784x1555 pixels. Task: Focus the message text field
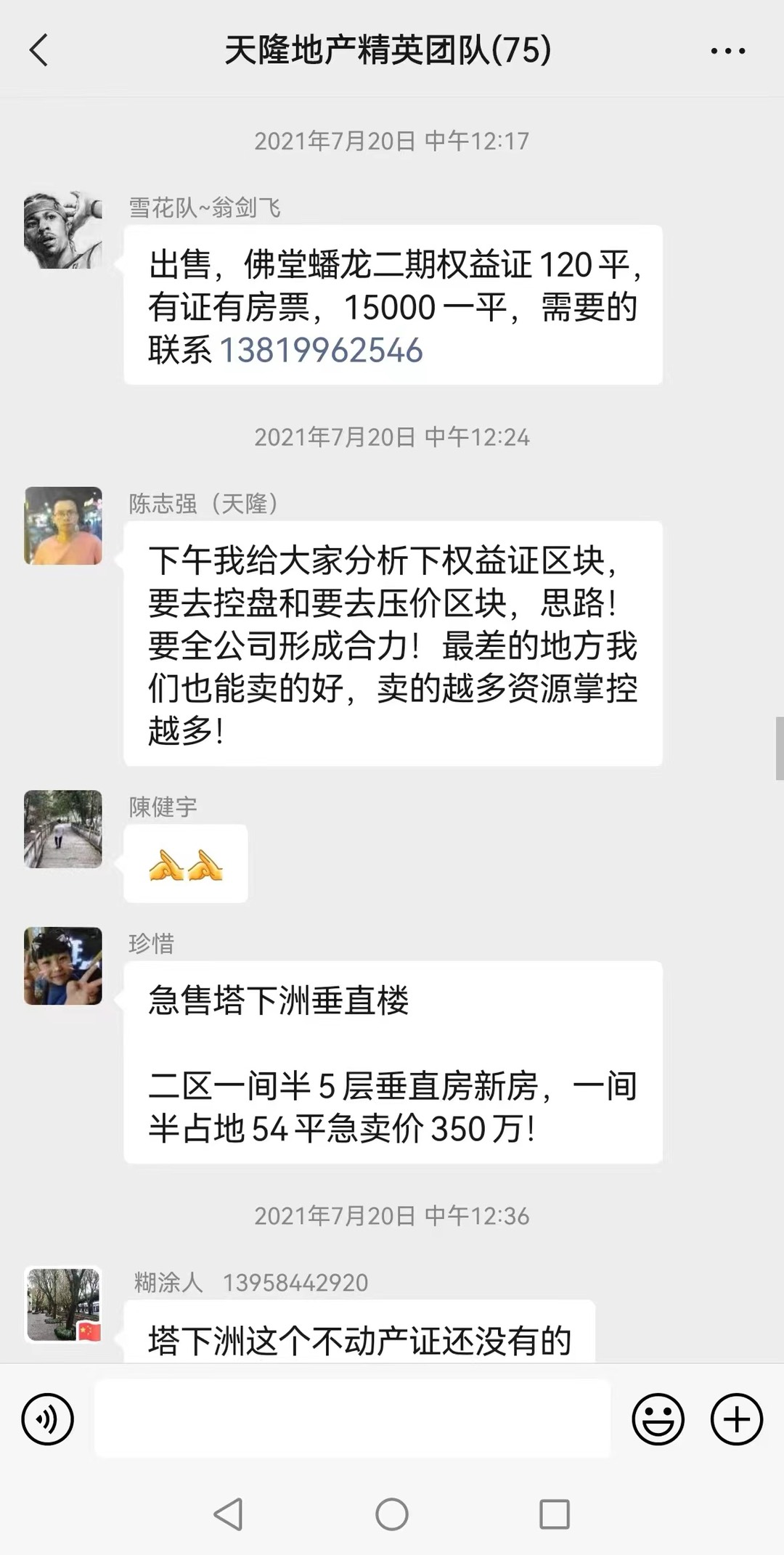[353, 1419]
